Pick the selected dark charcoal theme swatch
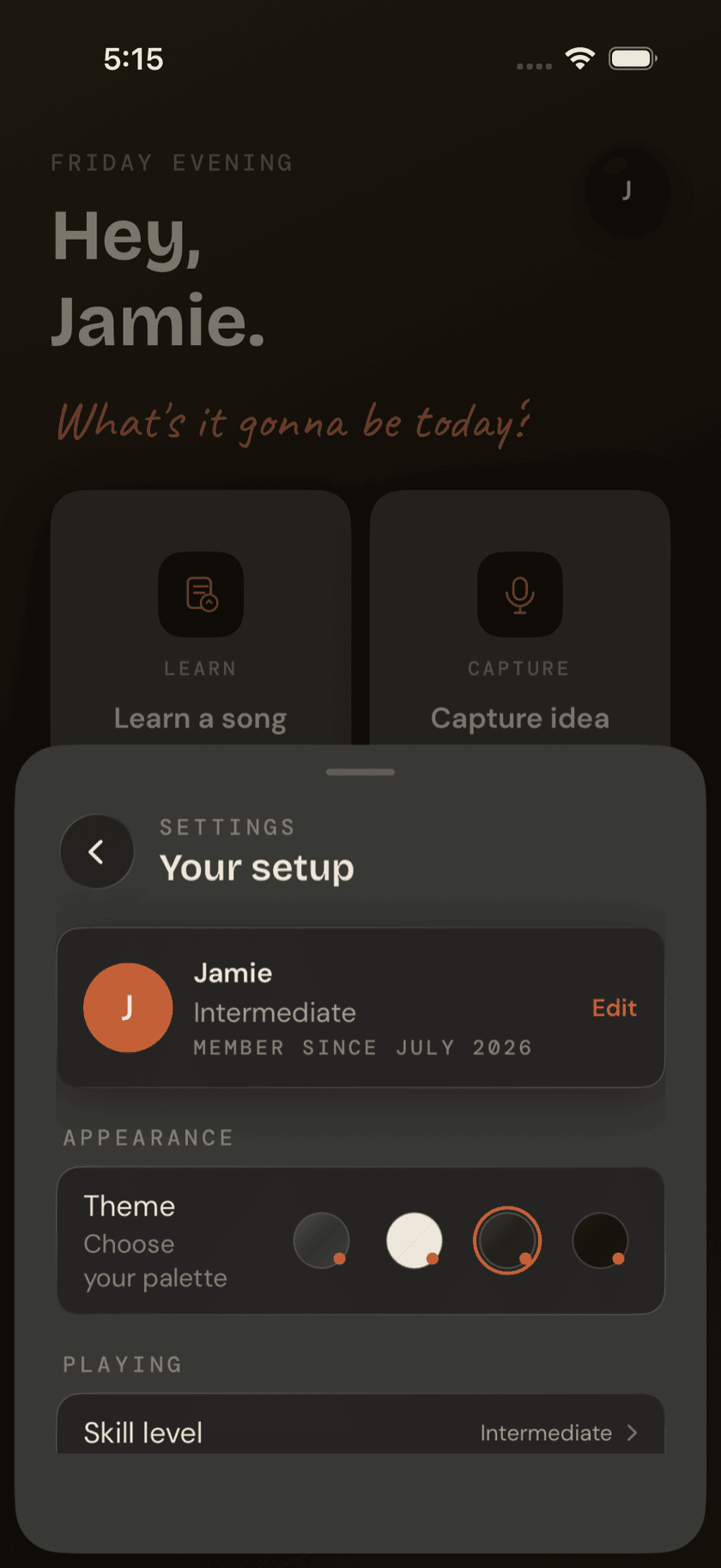This screenshot has height=1568, width=721. pos(507,1241)
